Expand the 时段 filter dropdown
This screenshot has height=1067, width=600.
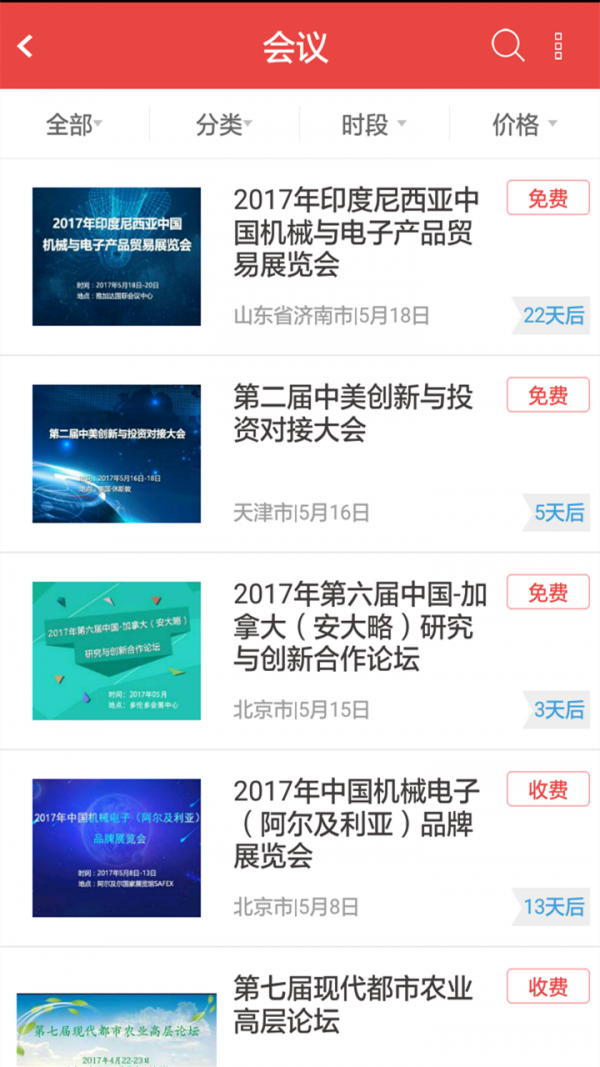374,125
